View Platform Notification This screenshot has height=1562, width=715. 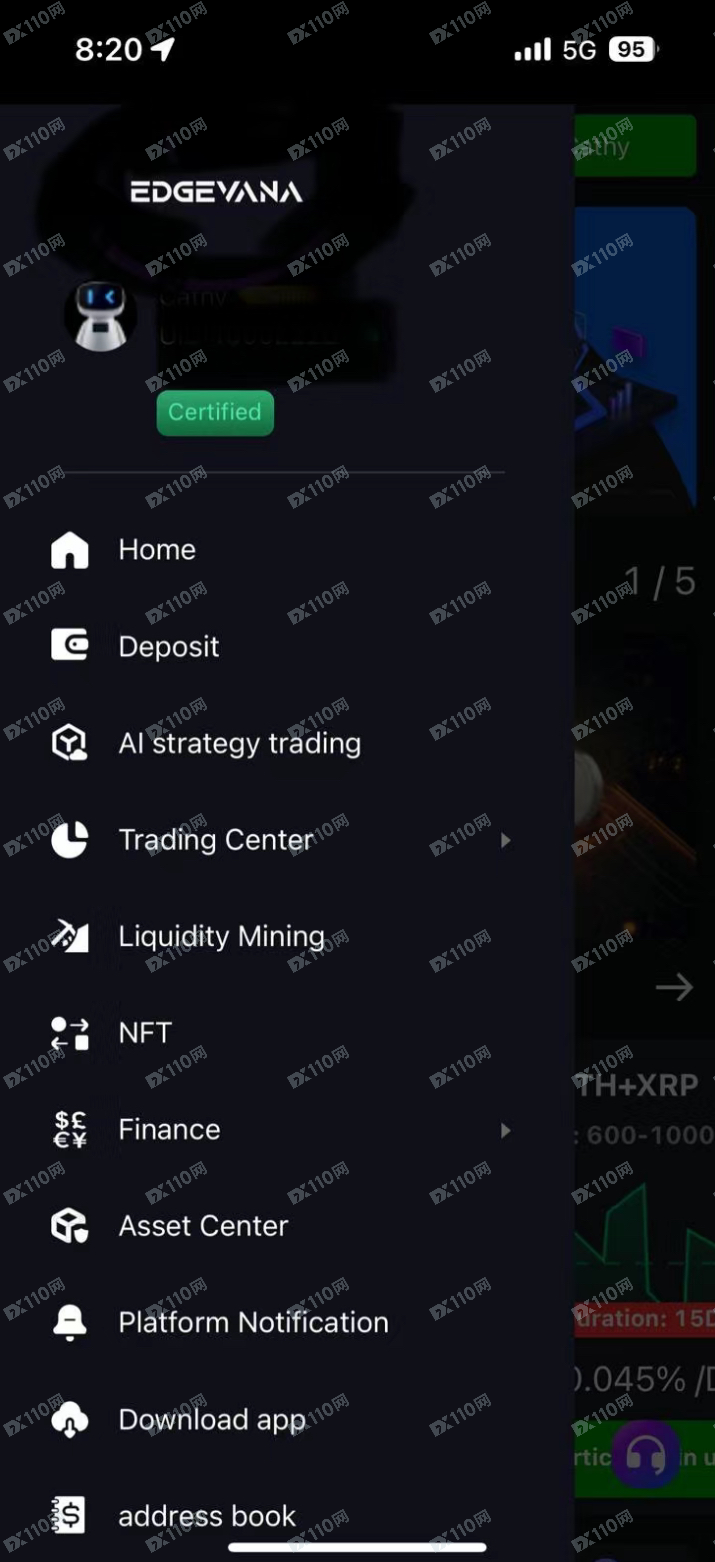[253, 1322]
